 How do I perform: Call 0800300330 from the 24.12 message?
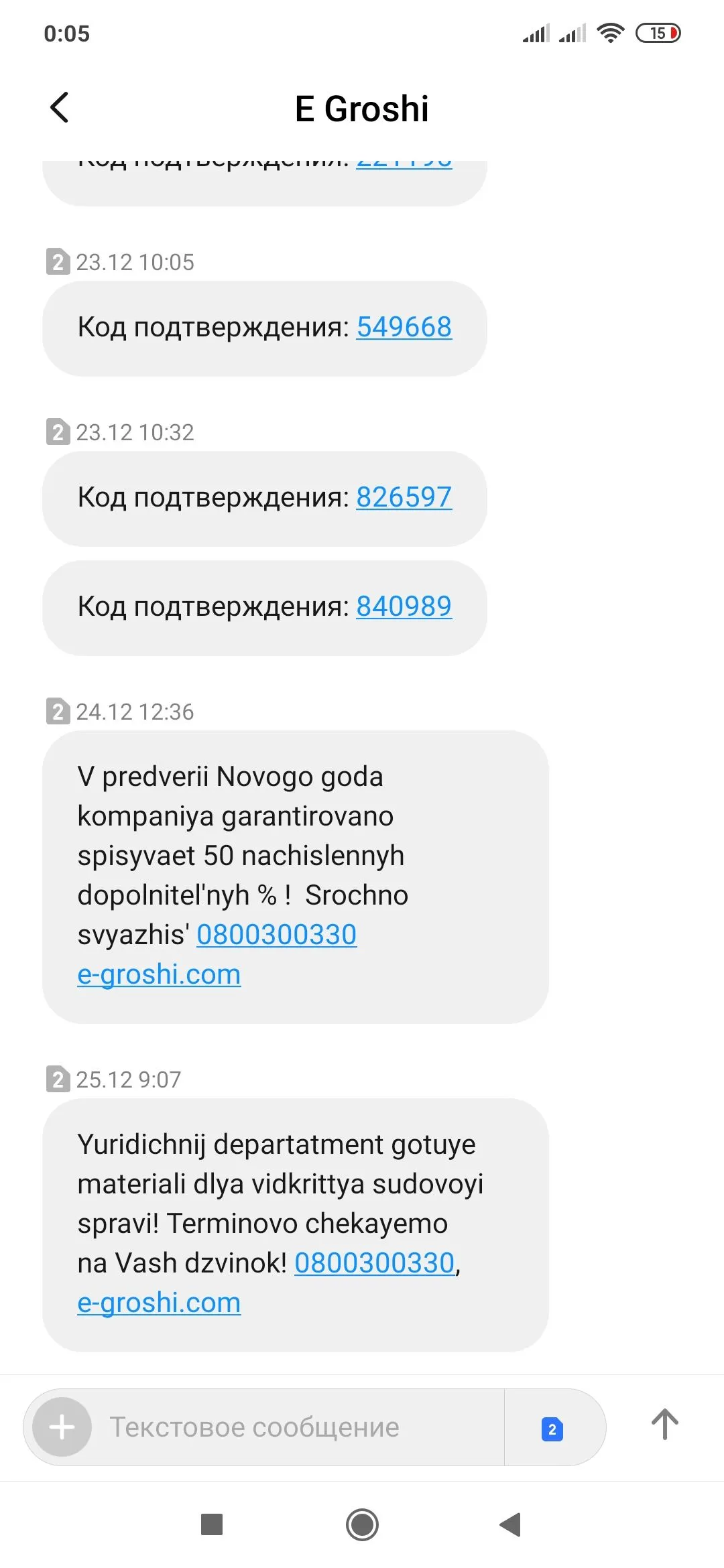point(276,935)
